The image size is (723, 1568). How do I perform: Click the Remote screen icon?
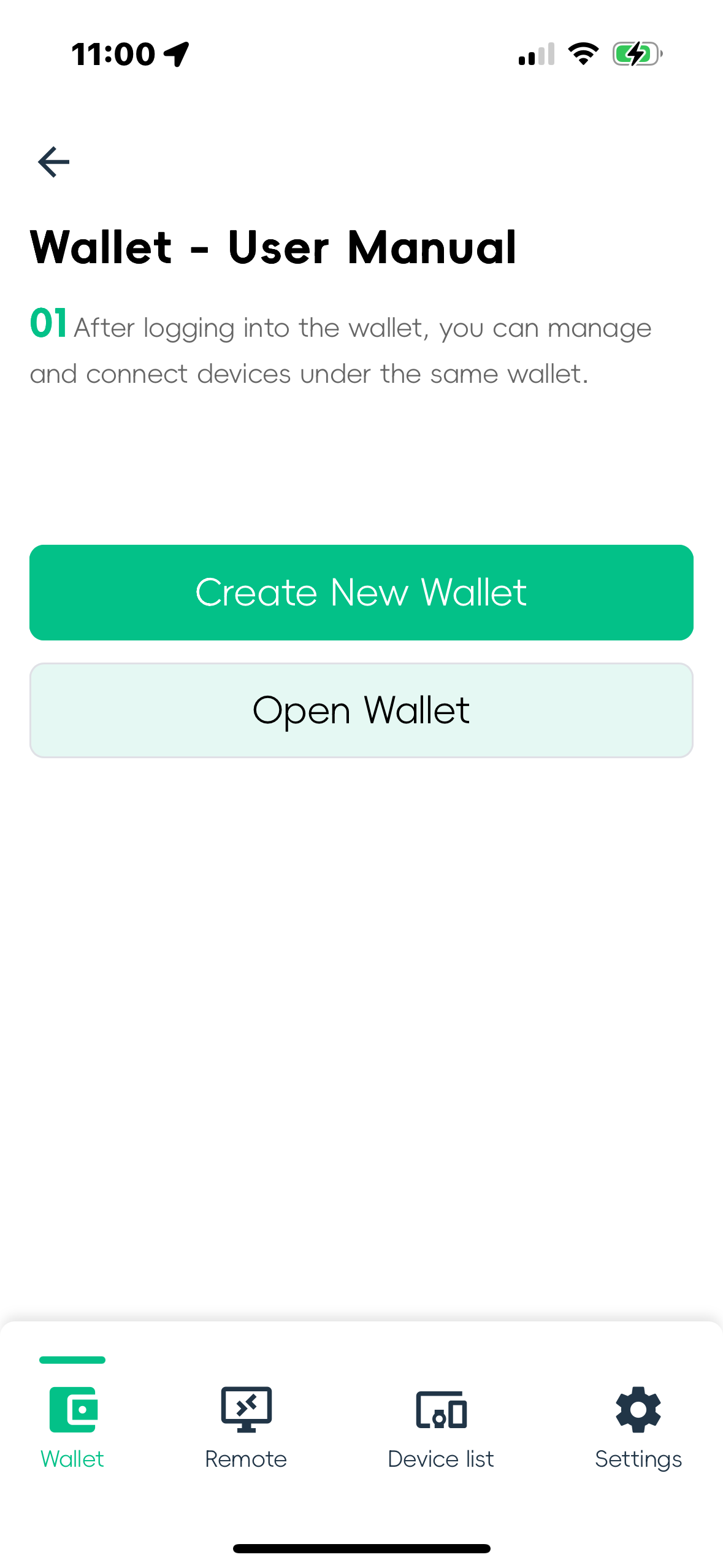tap(247, 1409)
